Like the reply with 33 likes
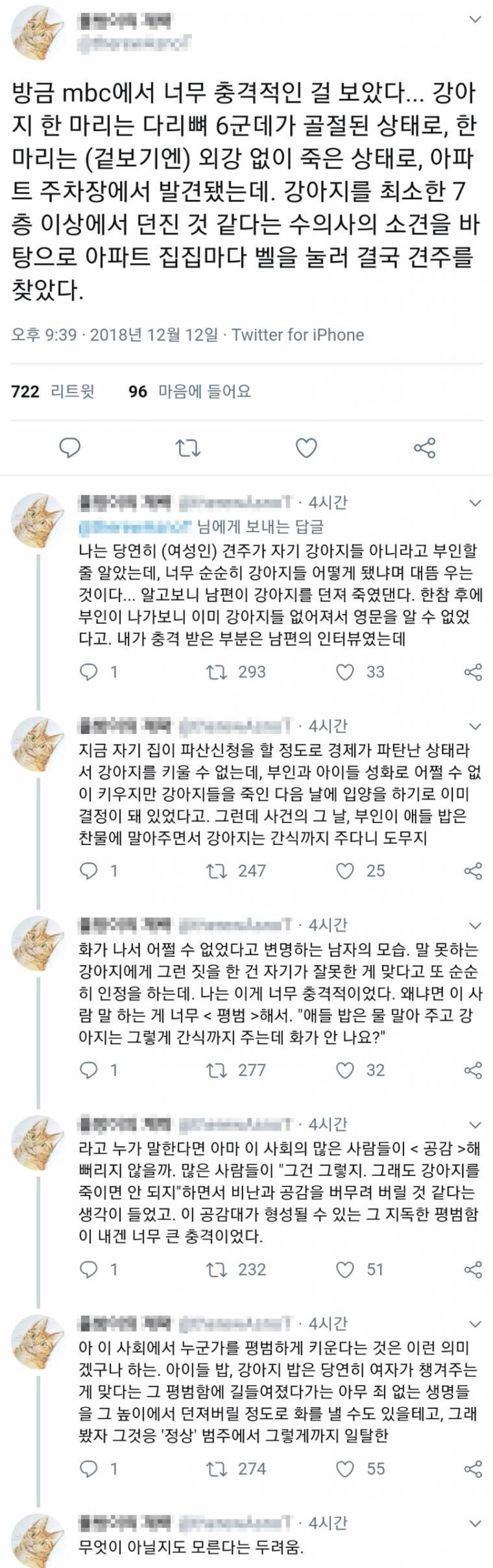Viewport: 493px width, 1568px height. click(345, 672)
